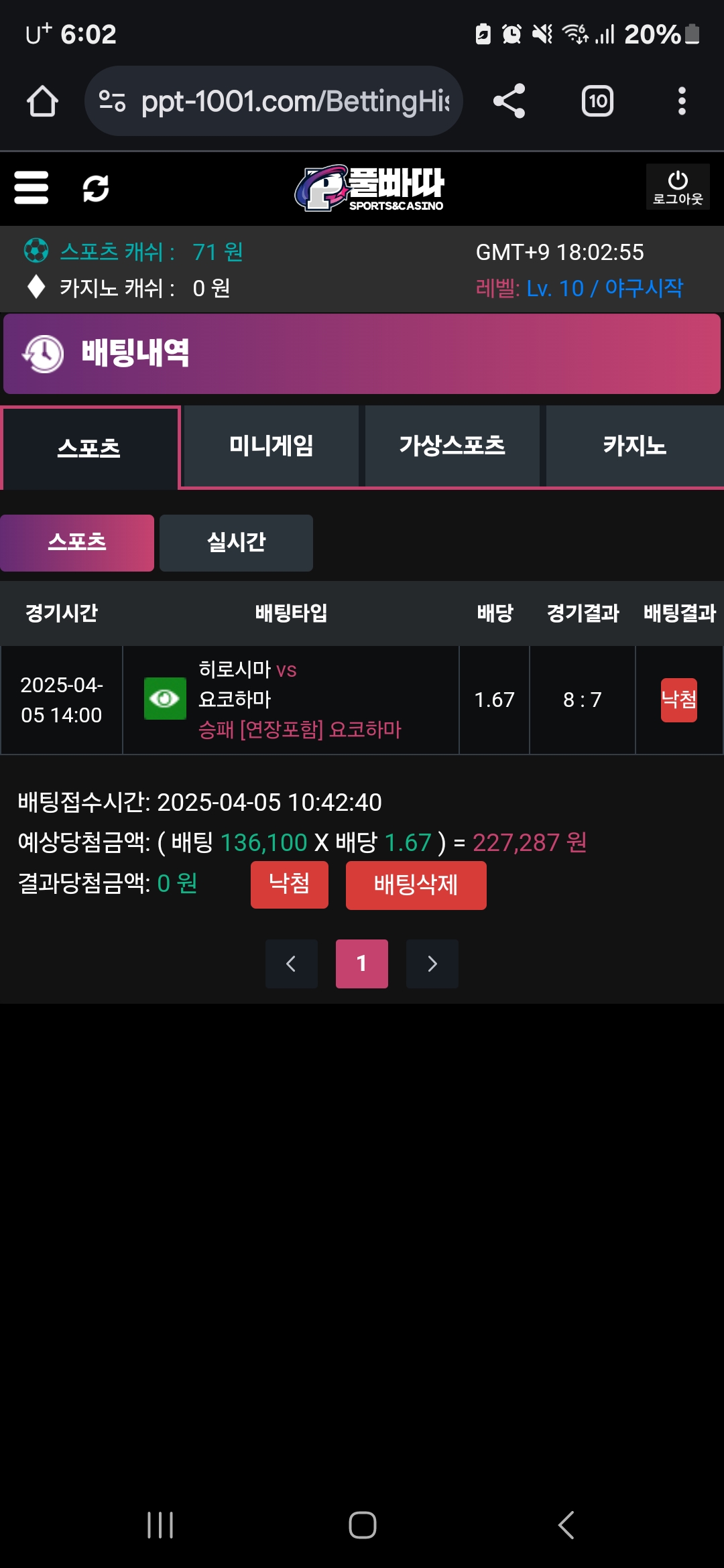
Task: Delete this bet with 배팅삭제
Action: [x=416, y=885]
